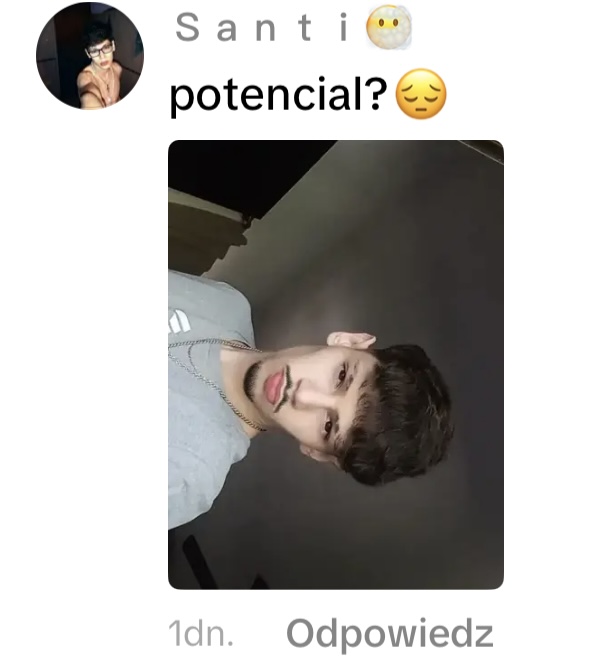Screen dimensions: 610x666
Task: Open Santi's profile picture
Action: tap(90, 55)
